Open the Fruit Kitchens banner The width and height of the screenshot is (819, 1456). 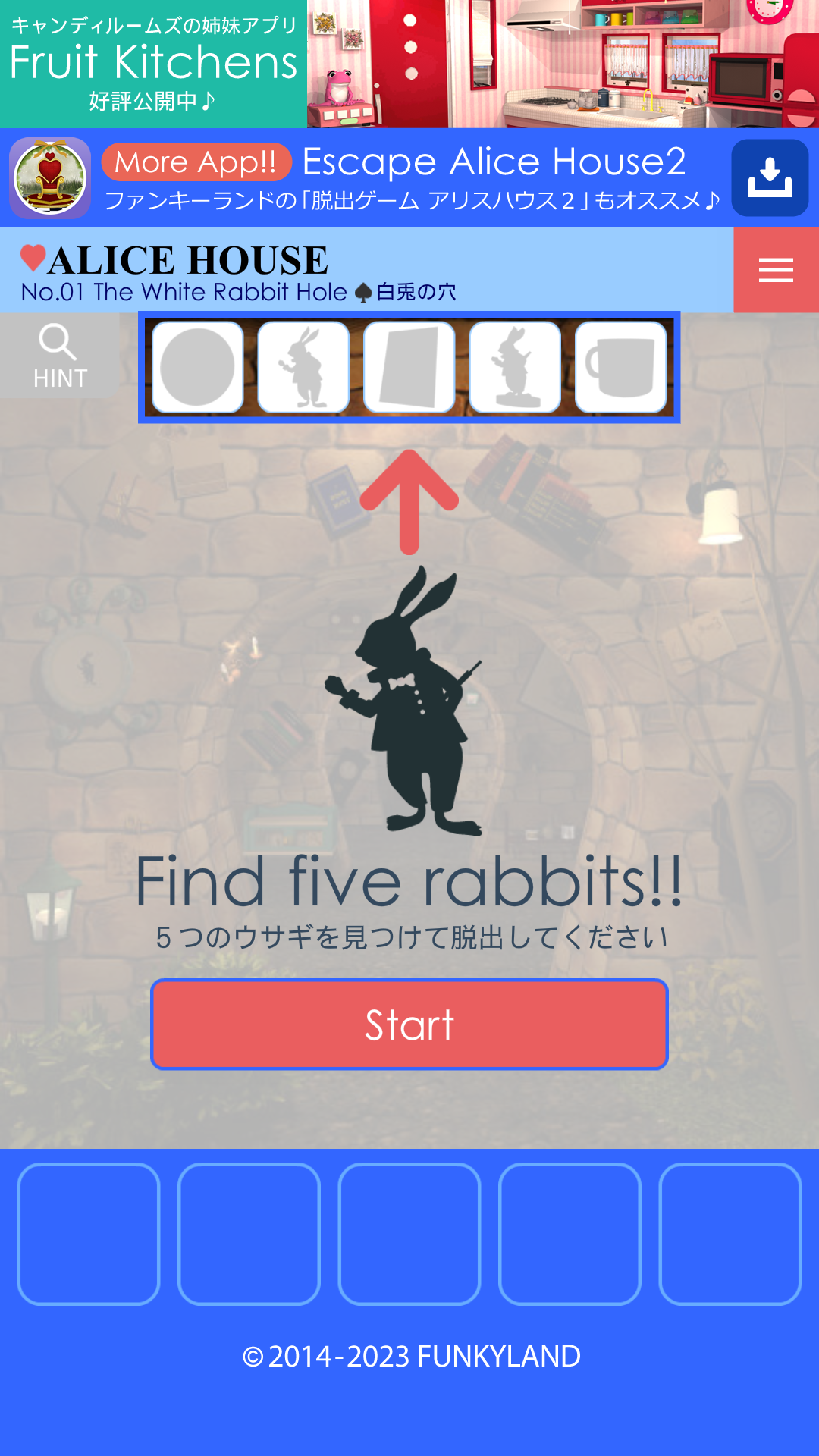coord(409,64)
